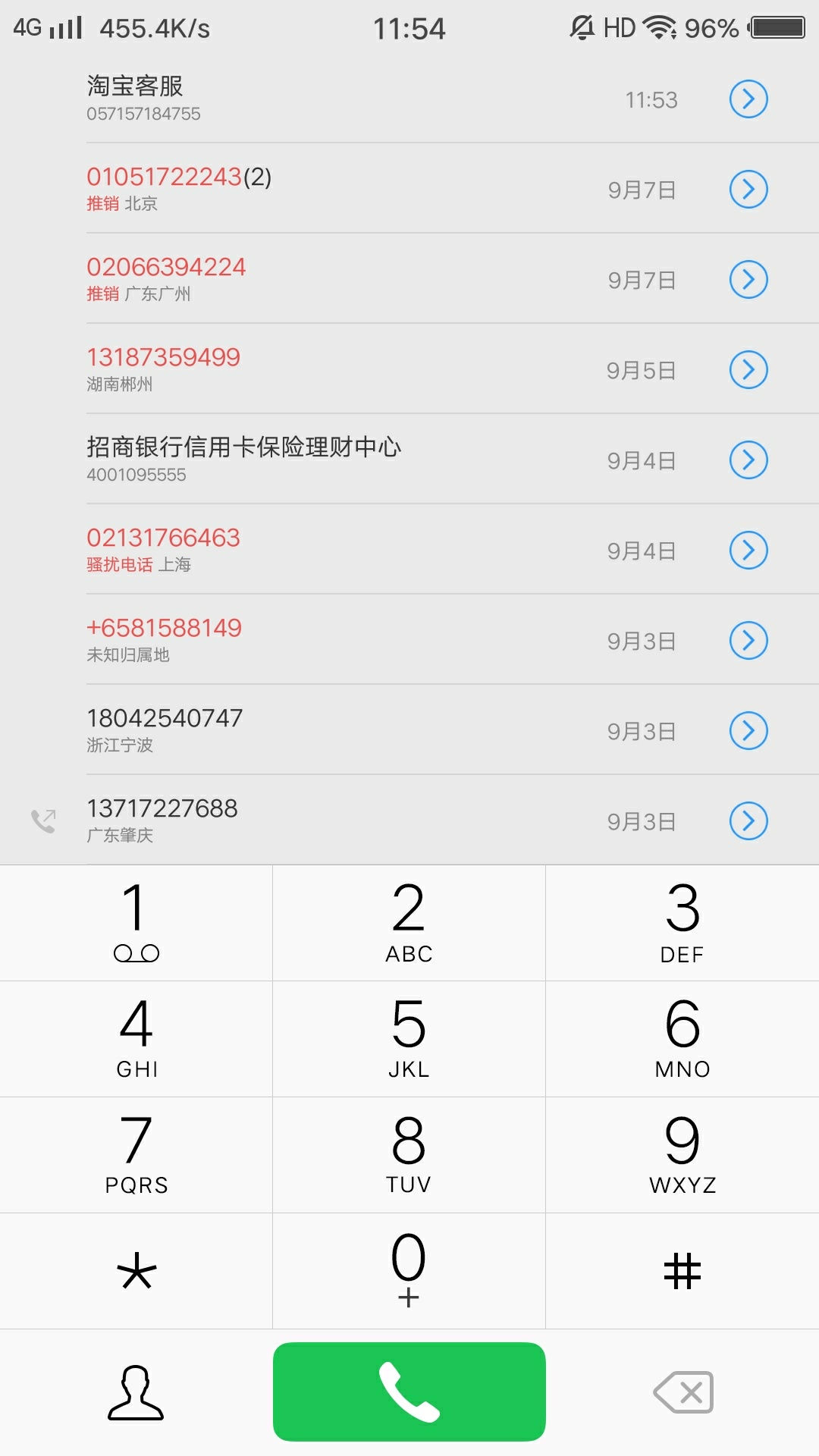Viewport: 819px width, 1456px height.
Task: Open details for 招商银行信用卡保险理财中心
Action: (x=748, y=460)
